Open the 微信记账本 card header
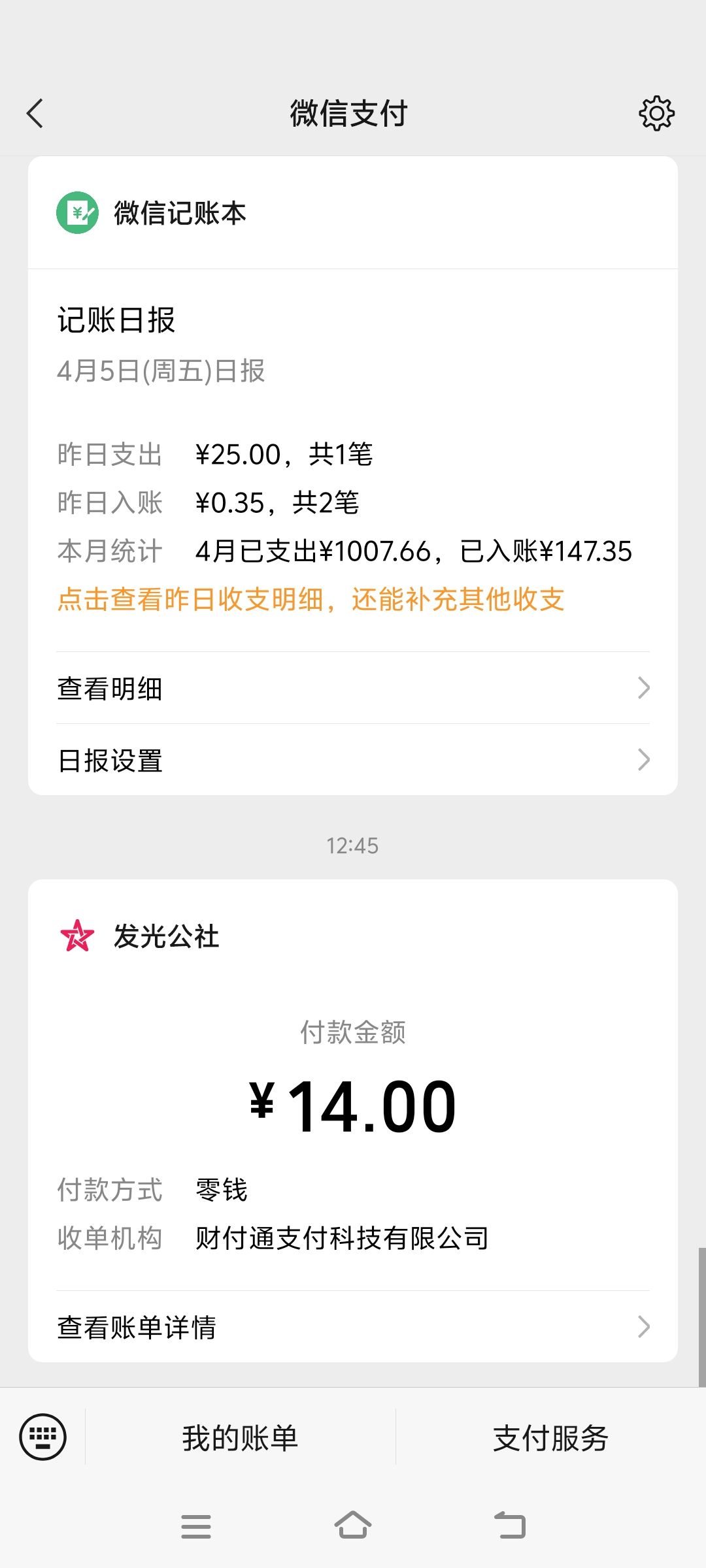The image size is (706, 1568). tap(353, 213)
